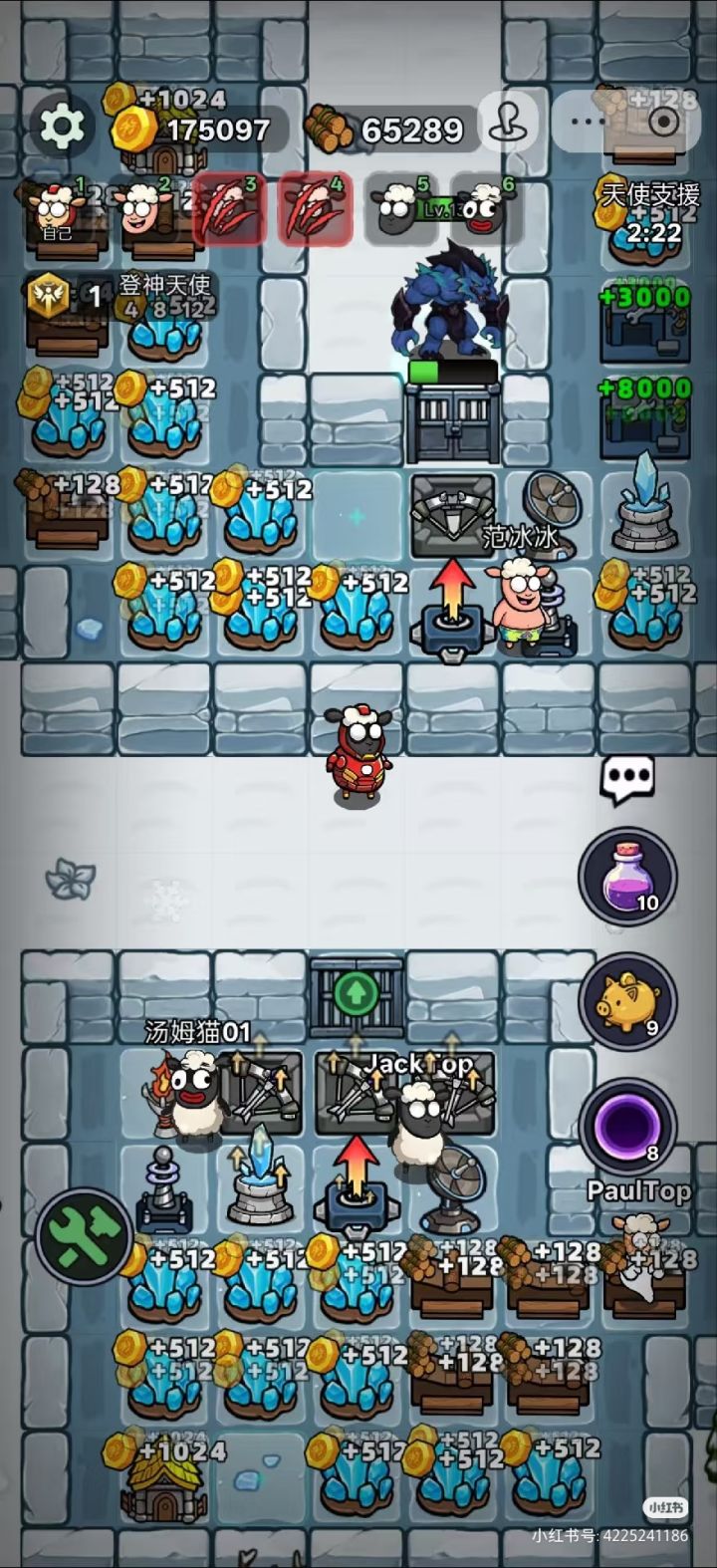Open the chat bubble icon

coord(628,777)
